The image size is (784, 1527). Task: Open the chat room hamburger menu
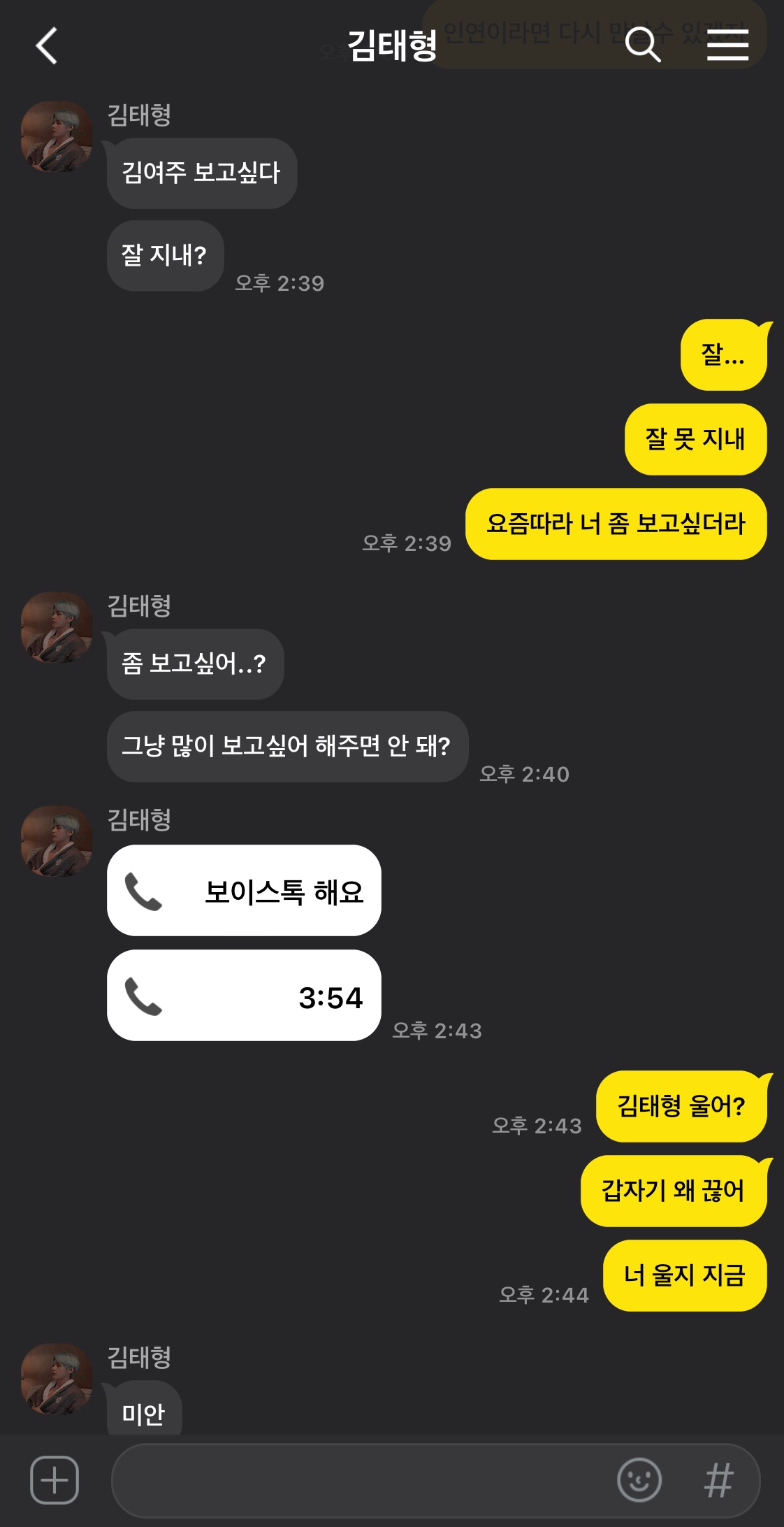[727, 45]
